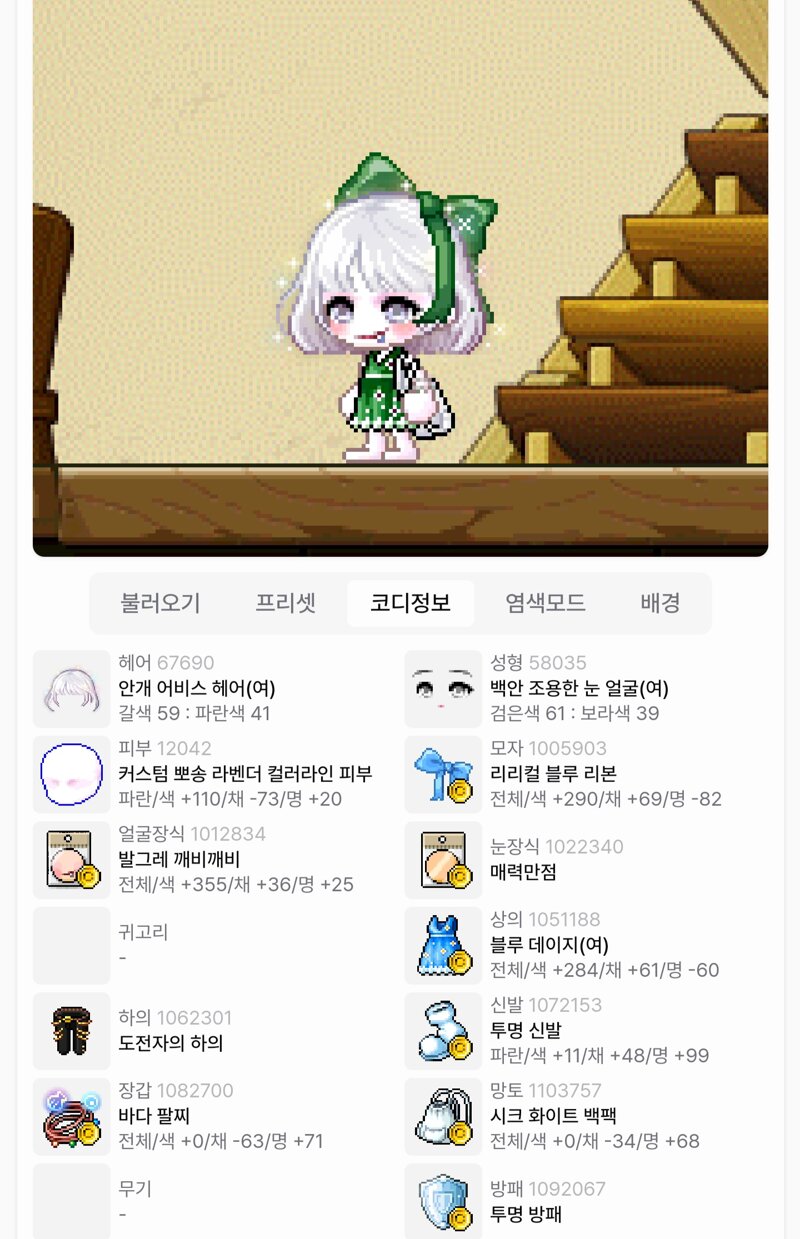The height and width of the screenshot is (1239, 800).
Task: Open the 염색모드 tab
Action: (545, 603)
